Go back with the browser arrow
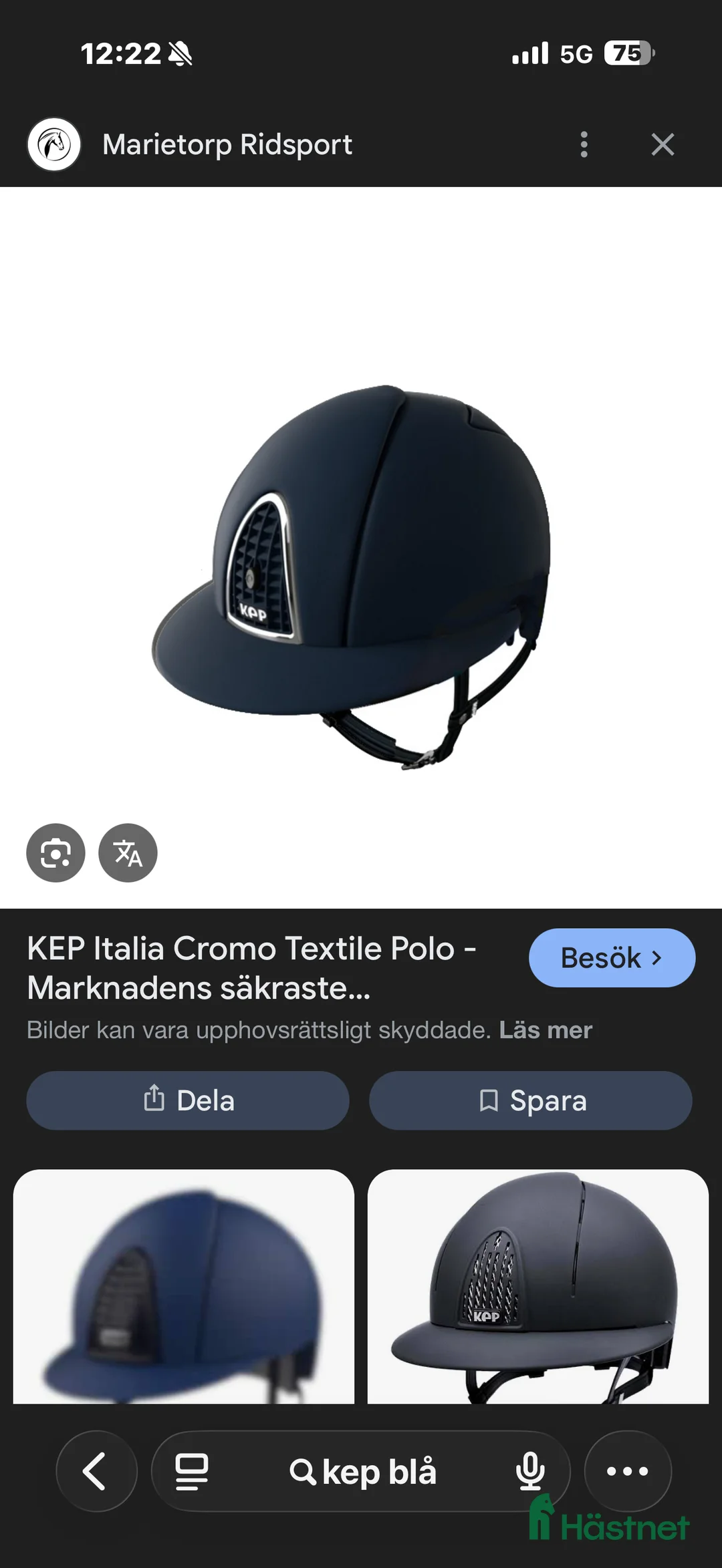This screenshot has height=1568, width=722. click(x=96, y=1471)
